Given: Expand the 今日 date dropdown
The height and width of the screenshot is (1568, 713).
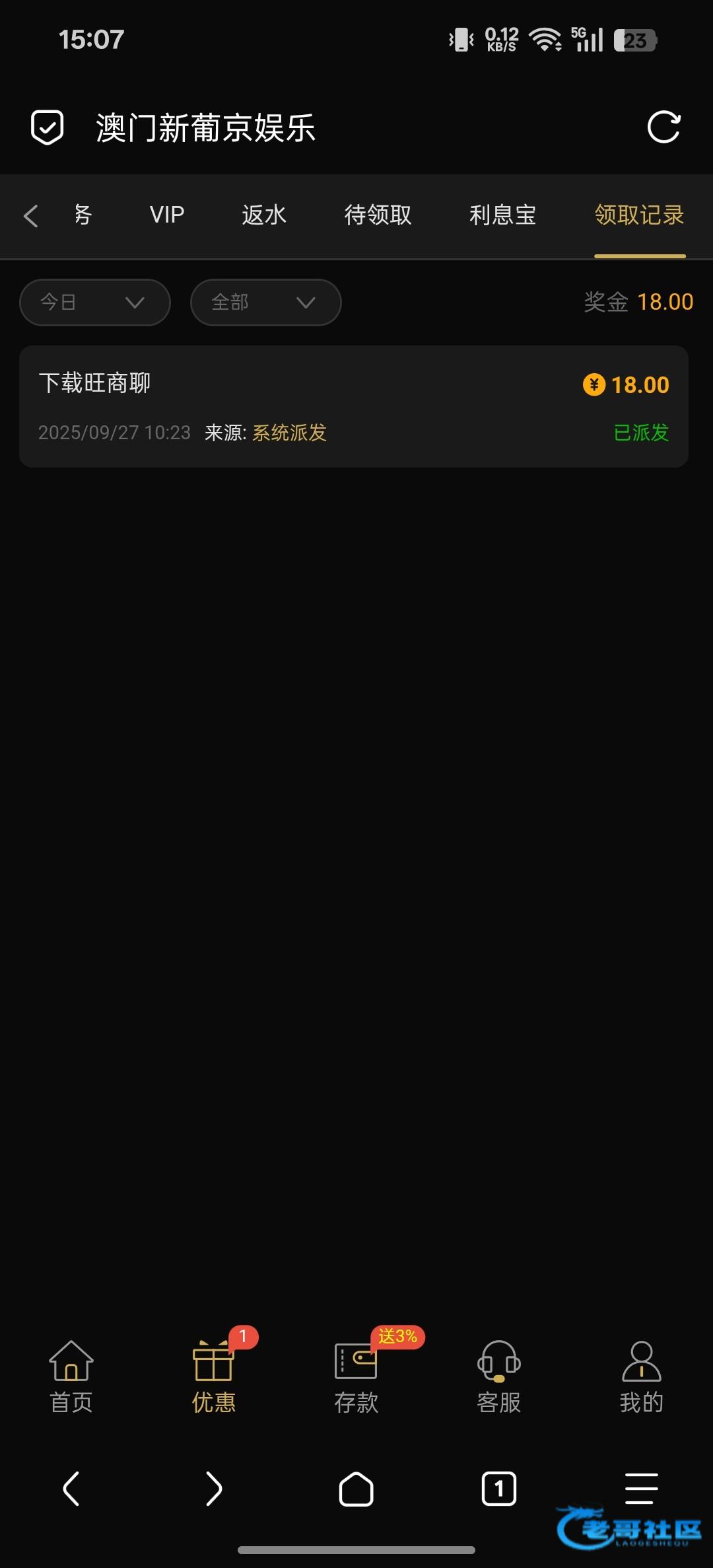Looking at the screenshot, I should click(95, 303).
